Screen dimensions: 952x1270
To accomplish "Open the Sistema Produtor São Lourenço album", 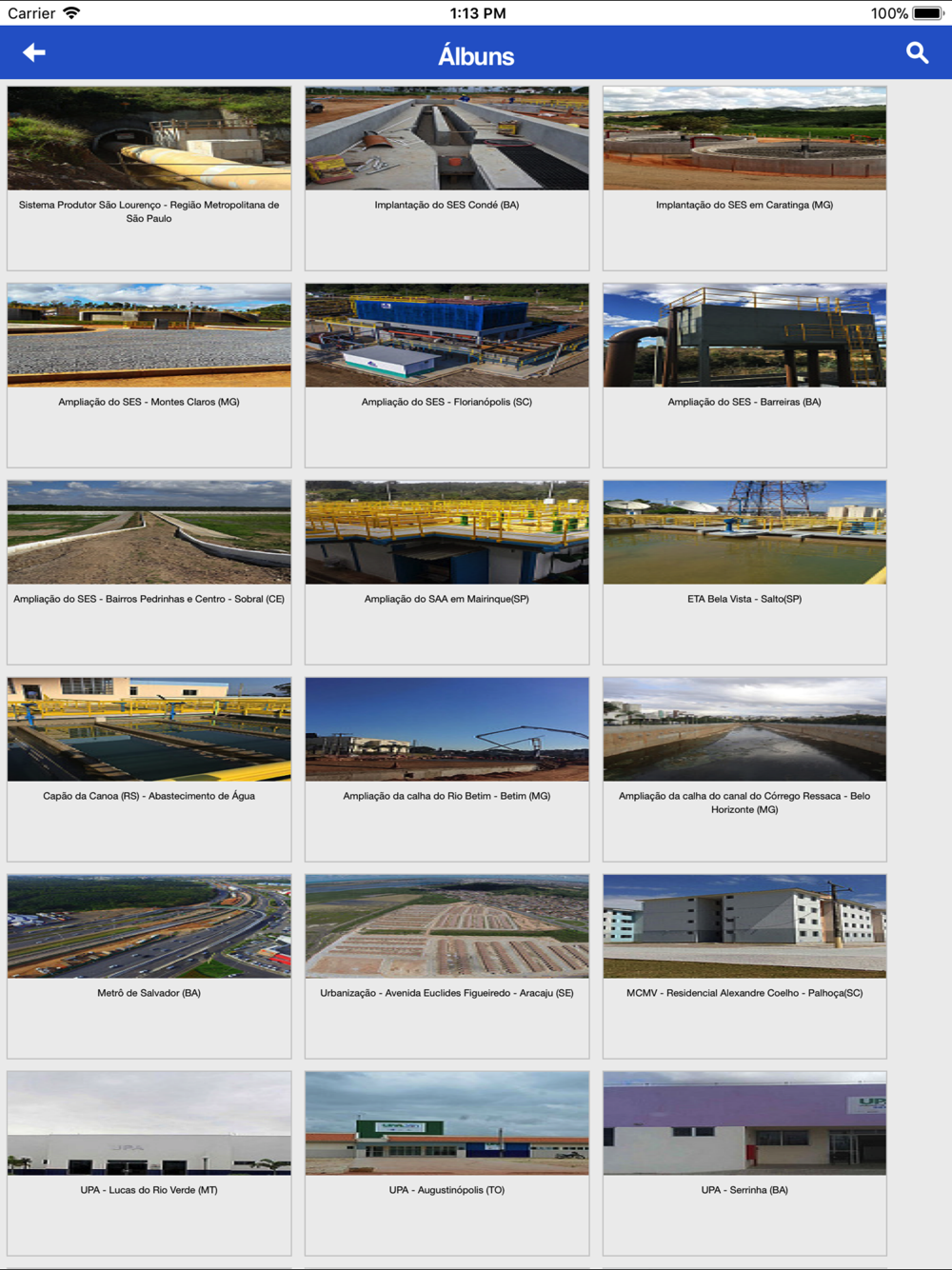I will 149,178.
